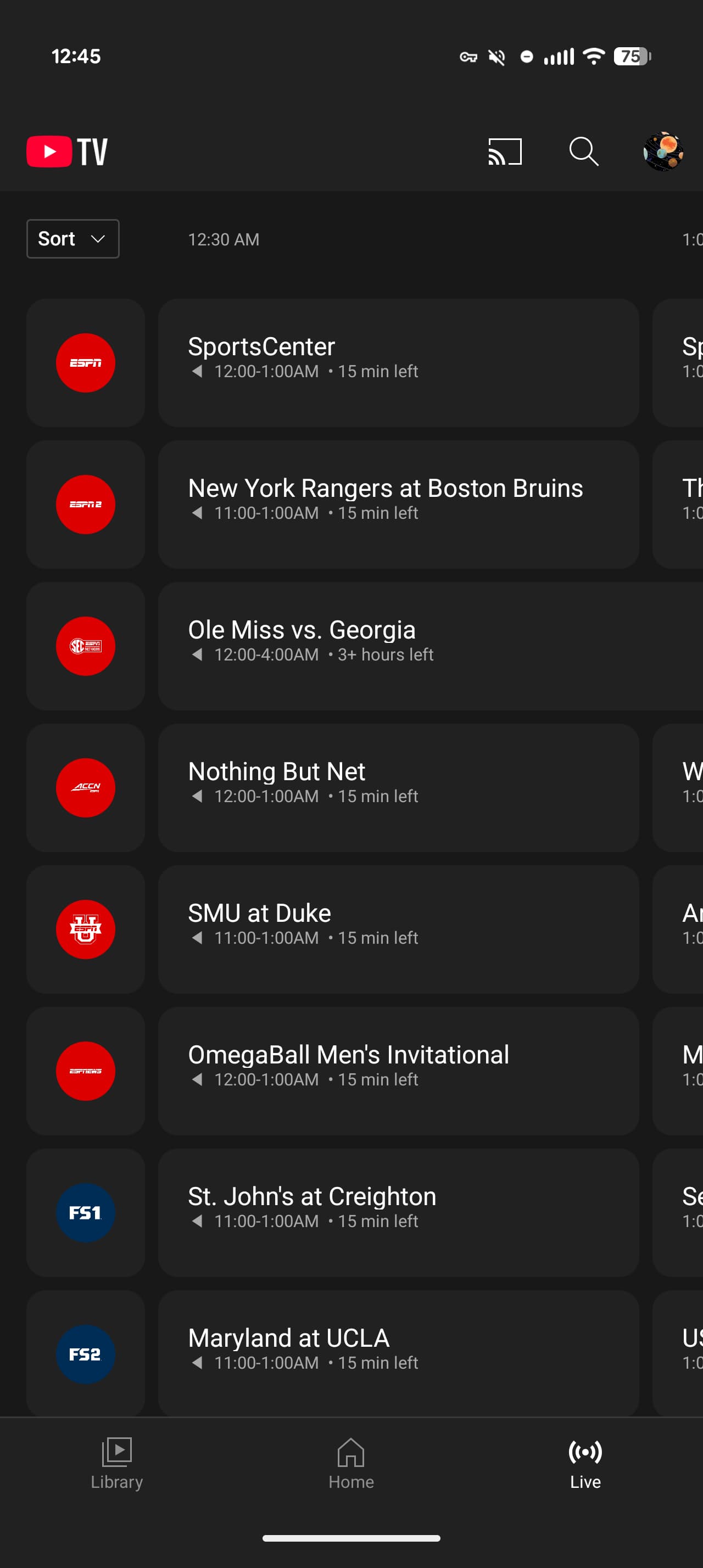Open the ESPNews channel logo

click(86, 1071)
